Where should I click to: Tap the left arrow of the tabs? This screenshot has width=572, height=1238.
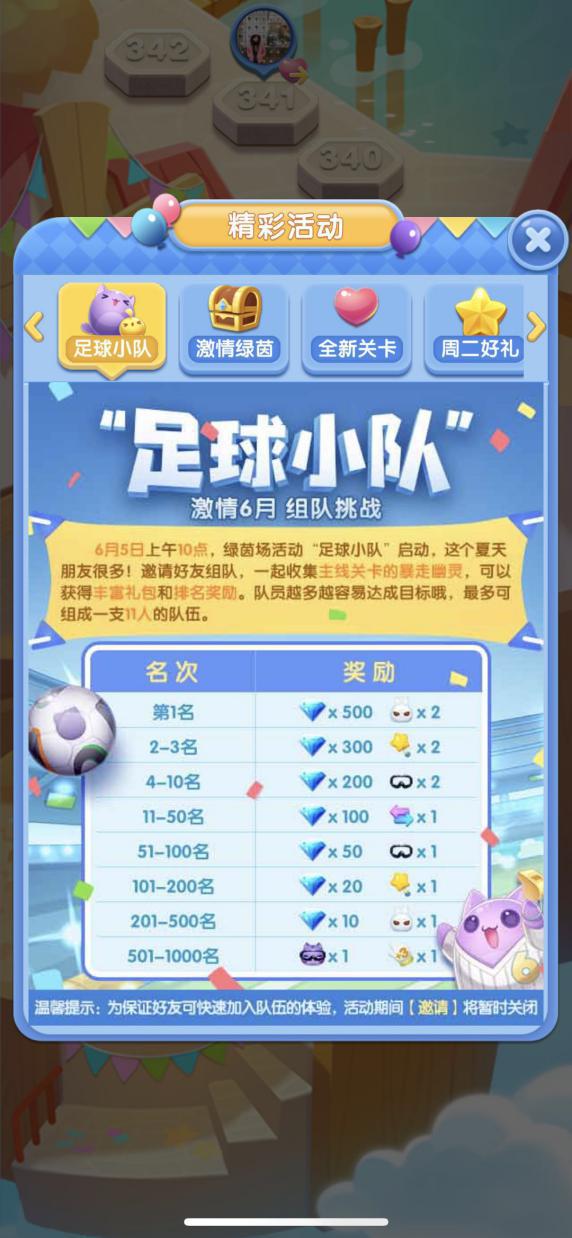[x=35, y=326]
